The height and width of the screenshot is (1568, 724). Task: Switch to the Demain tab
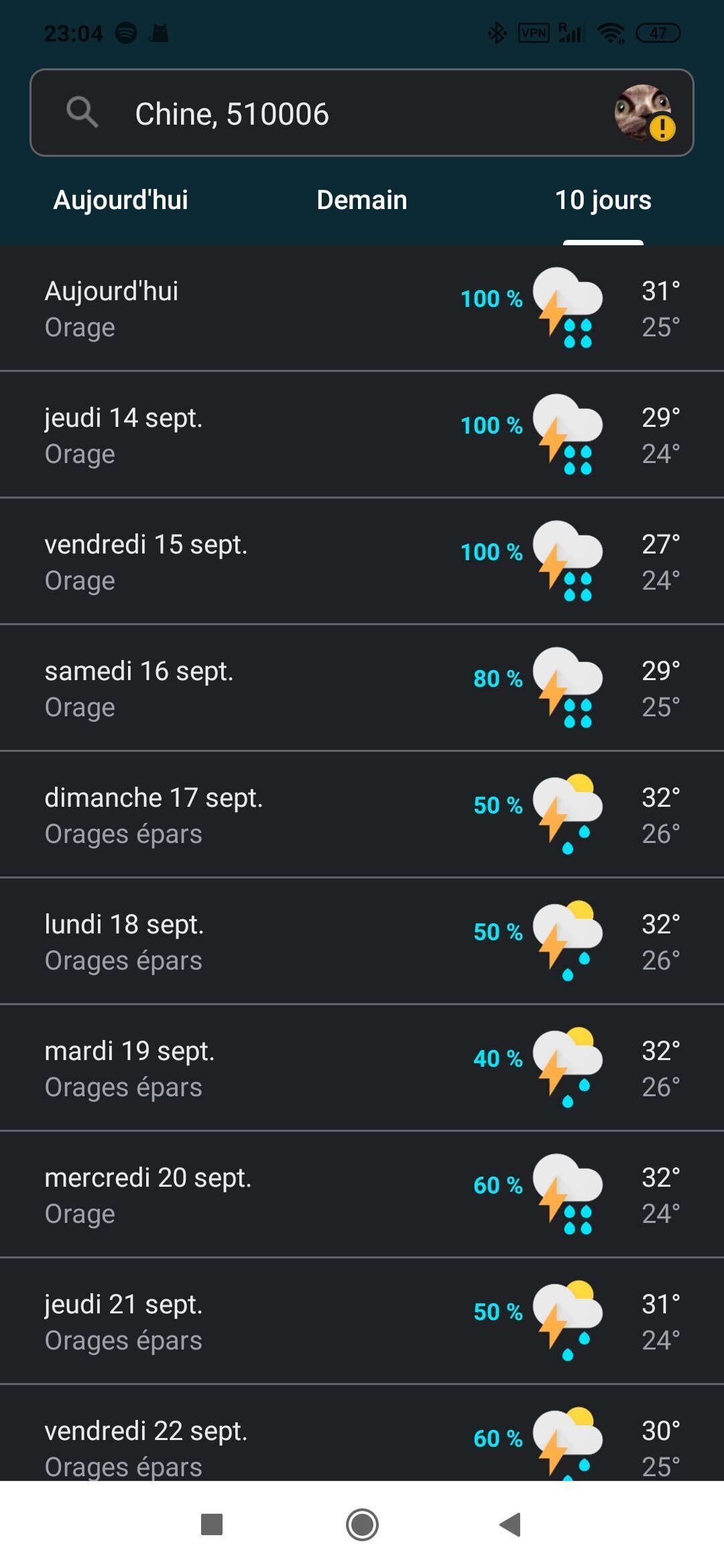362,200
